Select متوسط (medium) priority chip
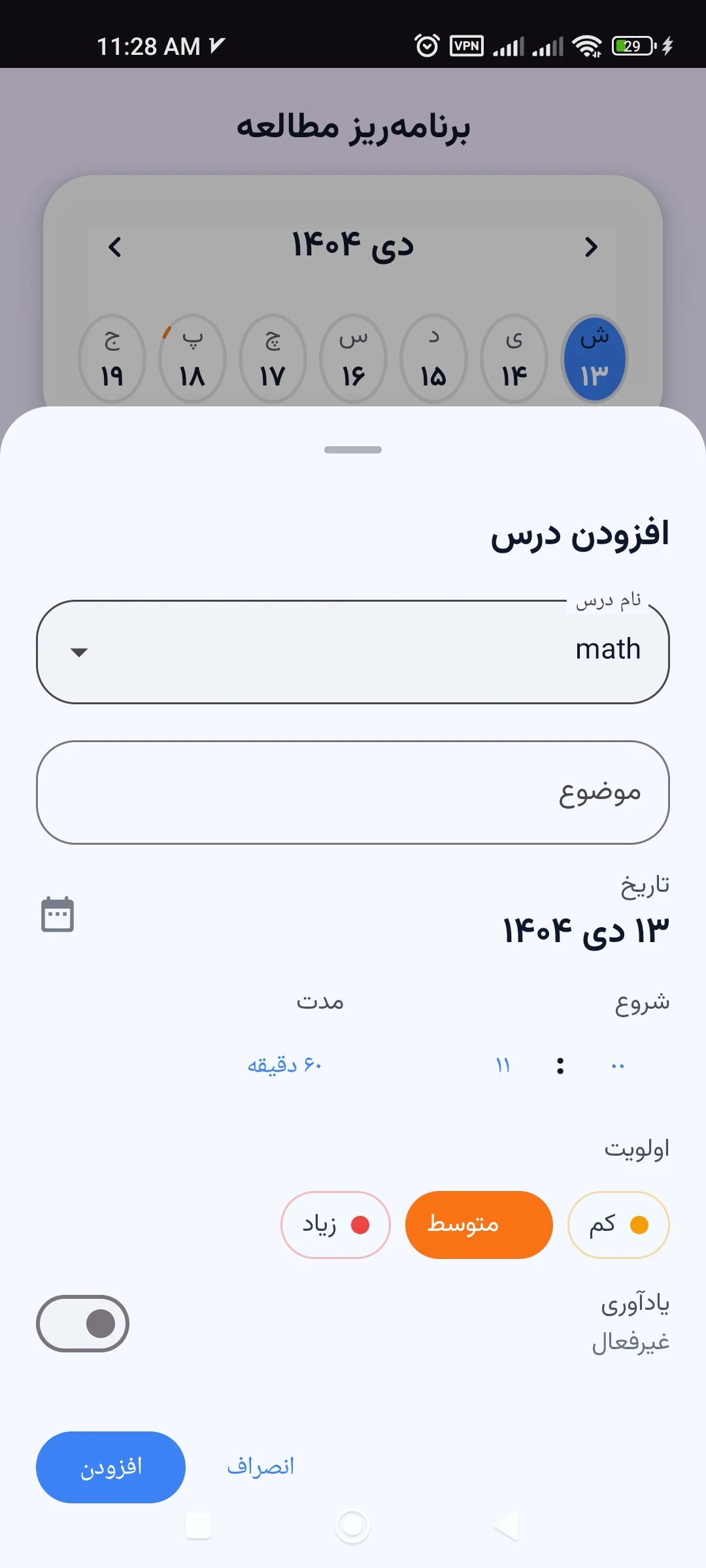 (479, 1224)
